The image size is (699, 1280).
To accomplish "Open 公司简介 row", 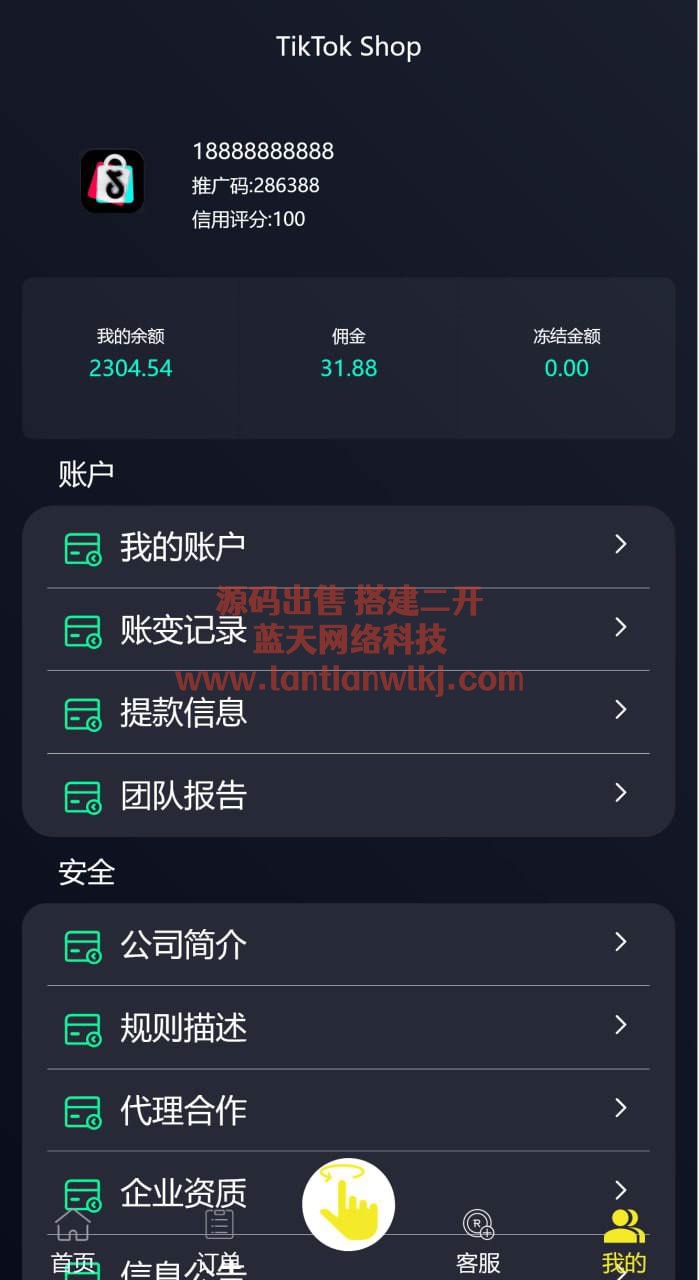I will coord(348,944).
